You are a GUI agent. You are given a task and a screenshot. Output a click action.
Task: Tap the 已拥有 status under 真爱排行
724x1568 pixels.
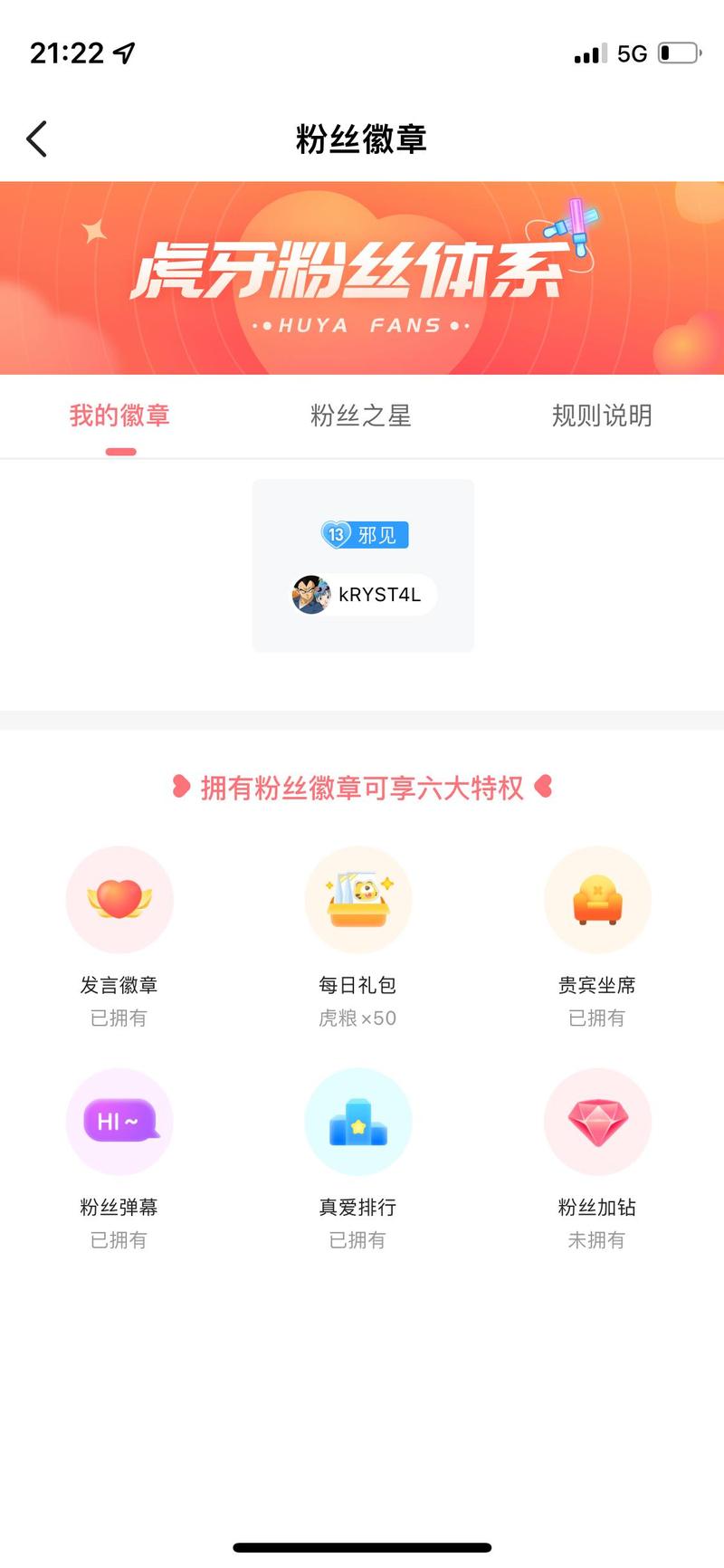coord(357,1240)
